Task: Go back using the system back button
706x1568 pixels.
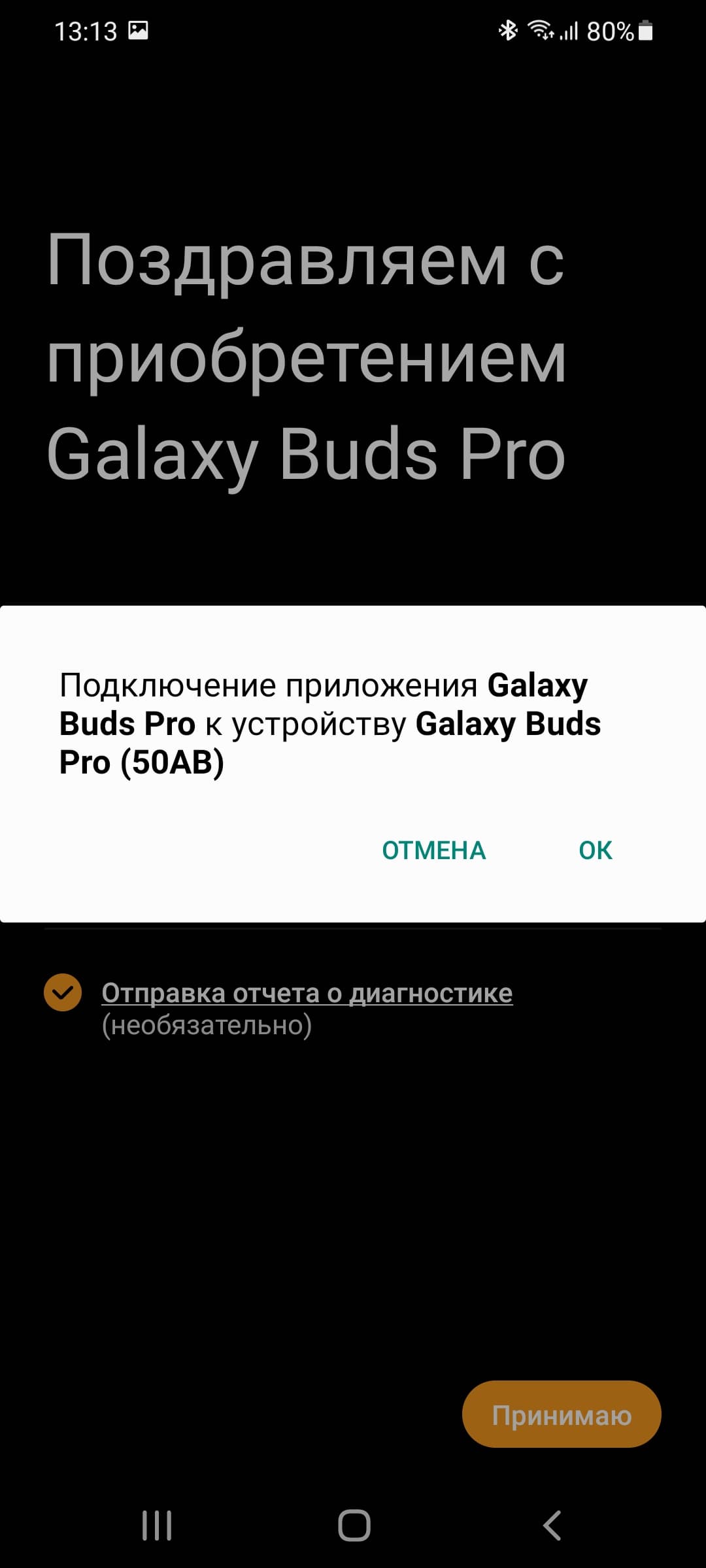Action: pyautogui.click(x=551, y=1526)
